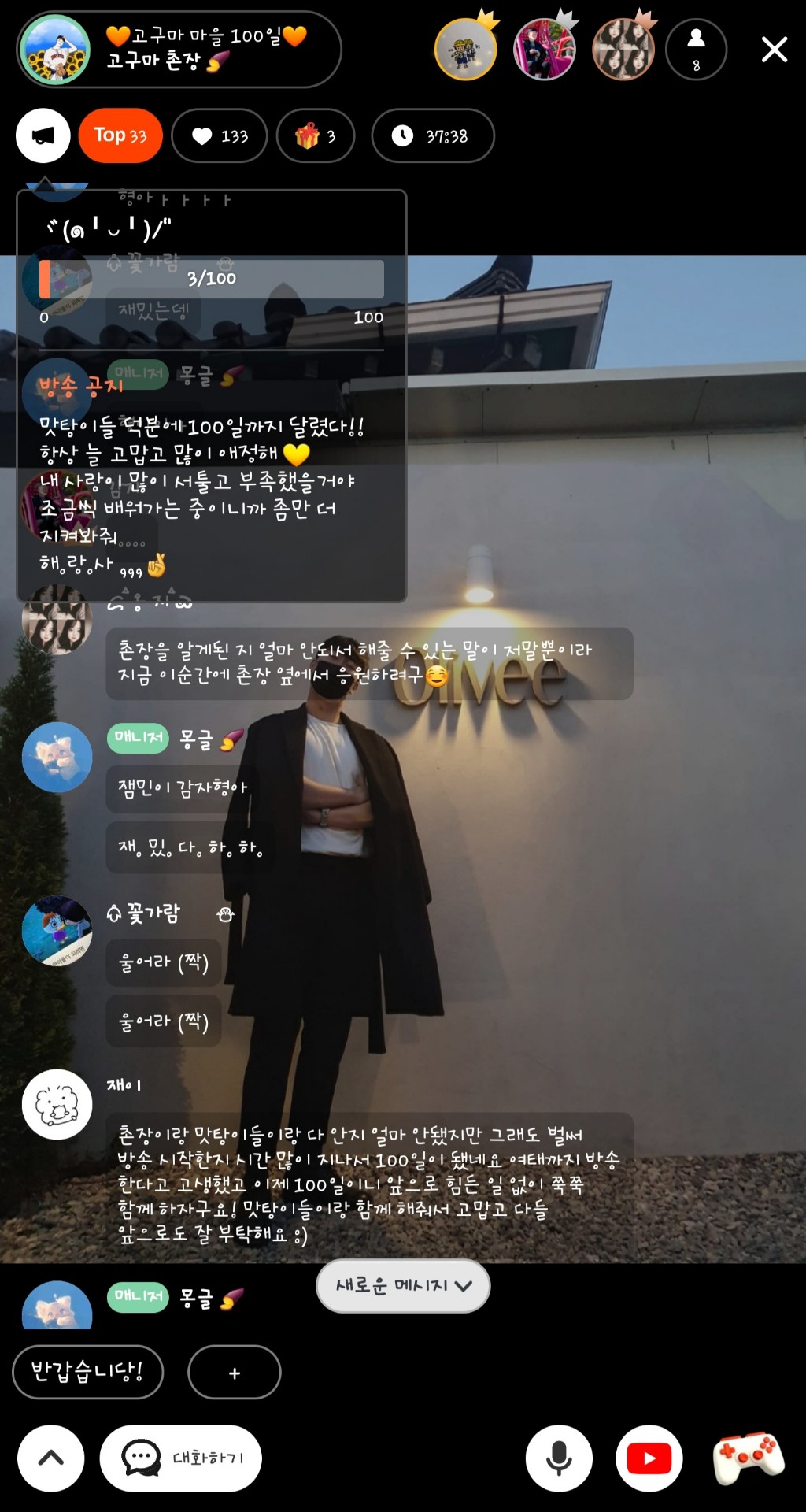Send the quick reply 반갑습니다!

coord(87,1372)
